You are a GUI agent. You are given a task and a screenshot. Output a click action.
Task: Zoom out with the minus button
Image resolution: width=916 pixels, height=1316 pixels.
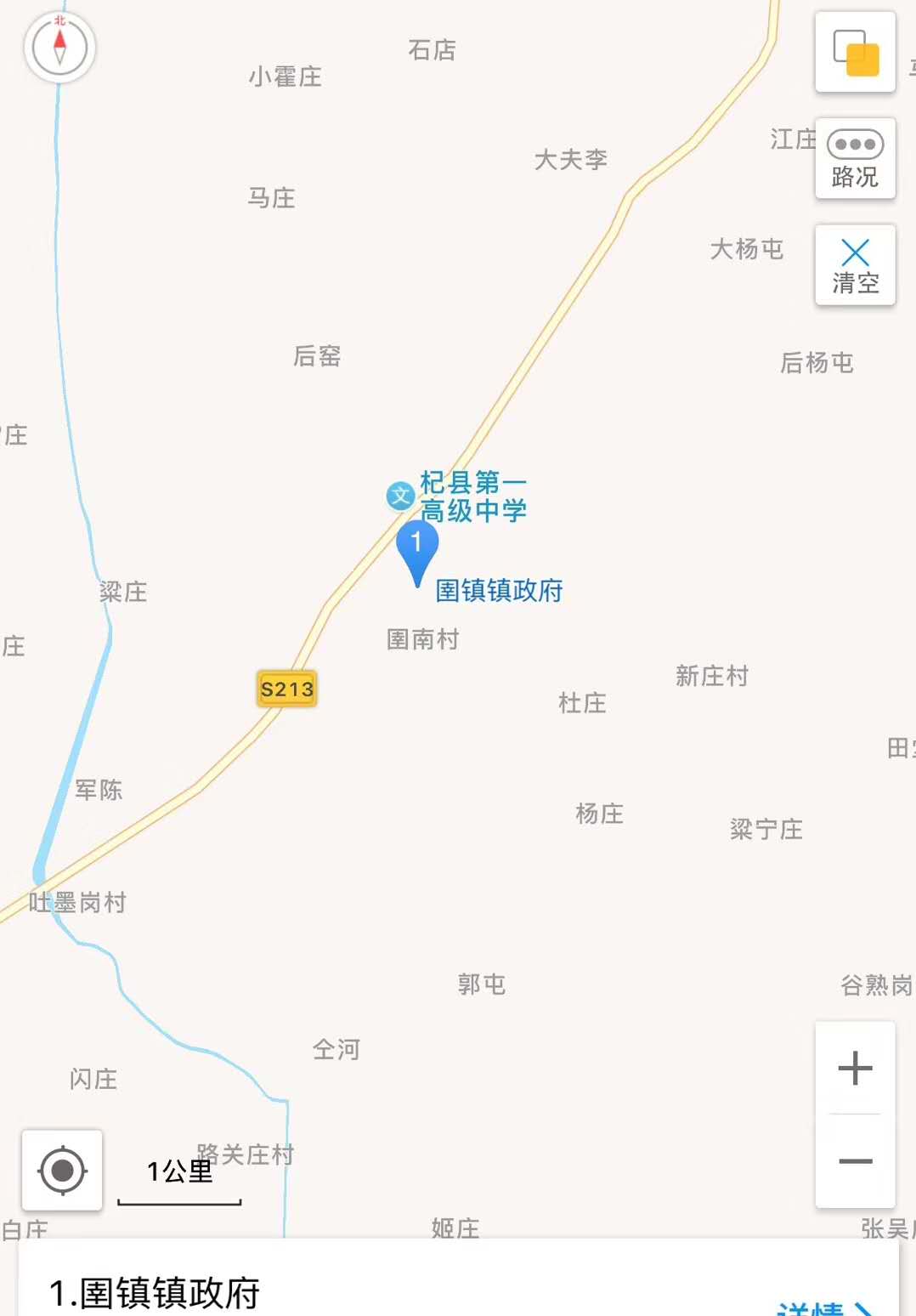coord(855,1160)
